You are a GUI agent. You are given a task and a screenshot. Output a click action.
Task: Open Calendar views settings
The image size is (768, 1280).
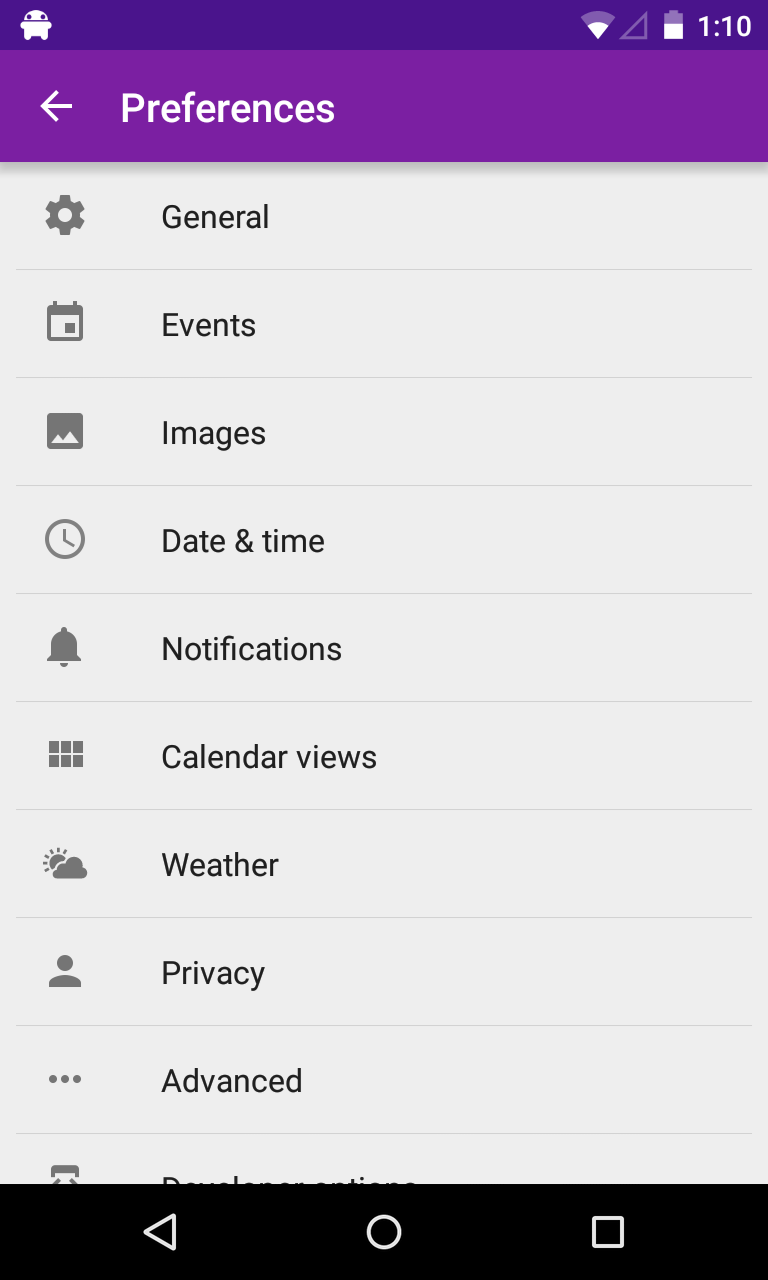(x=269, y=757)
